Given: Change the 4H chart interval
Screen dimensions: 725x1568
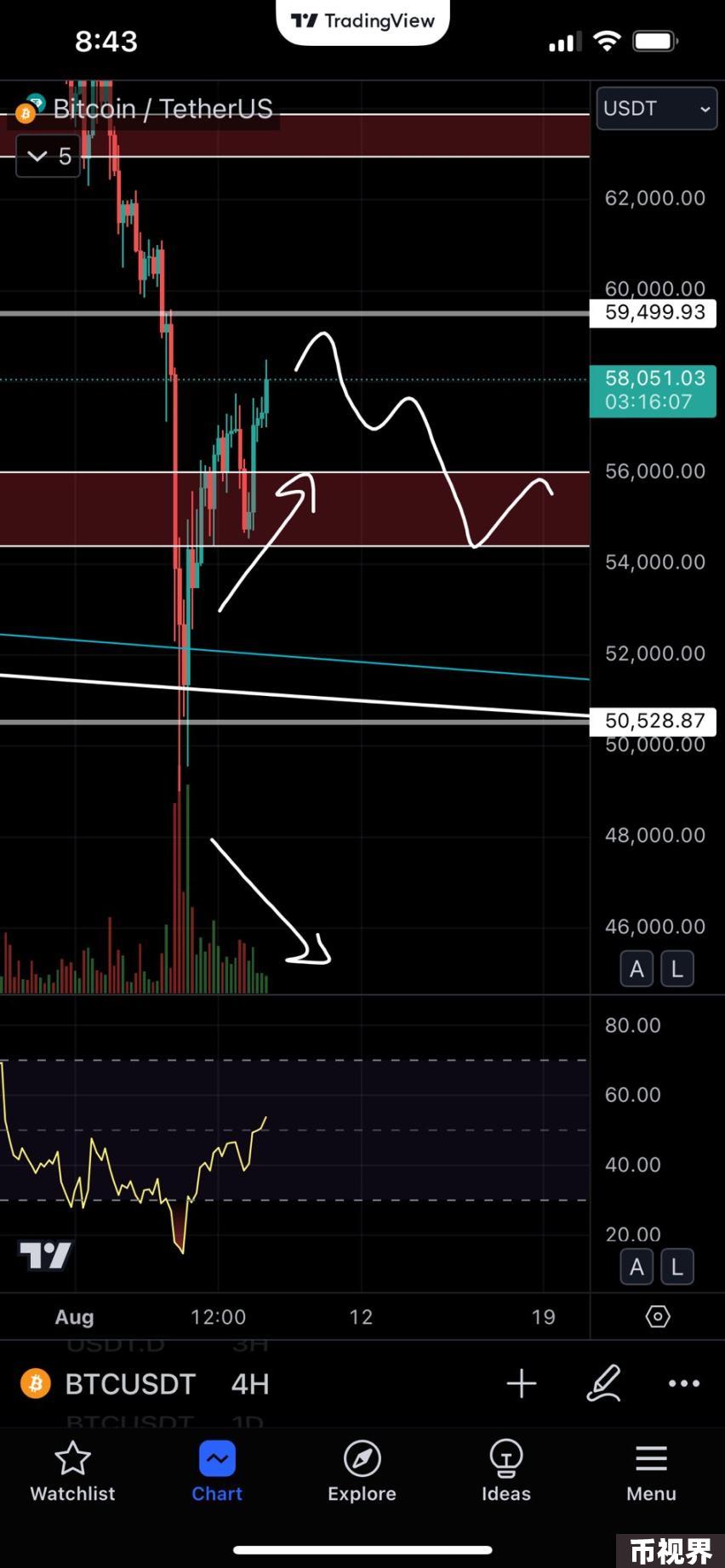Looking at the screenshot, I should click(249, 1384).
